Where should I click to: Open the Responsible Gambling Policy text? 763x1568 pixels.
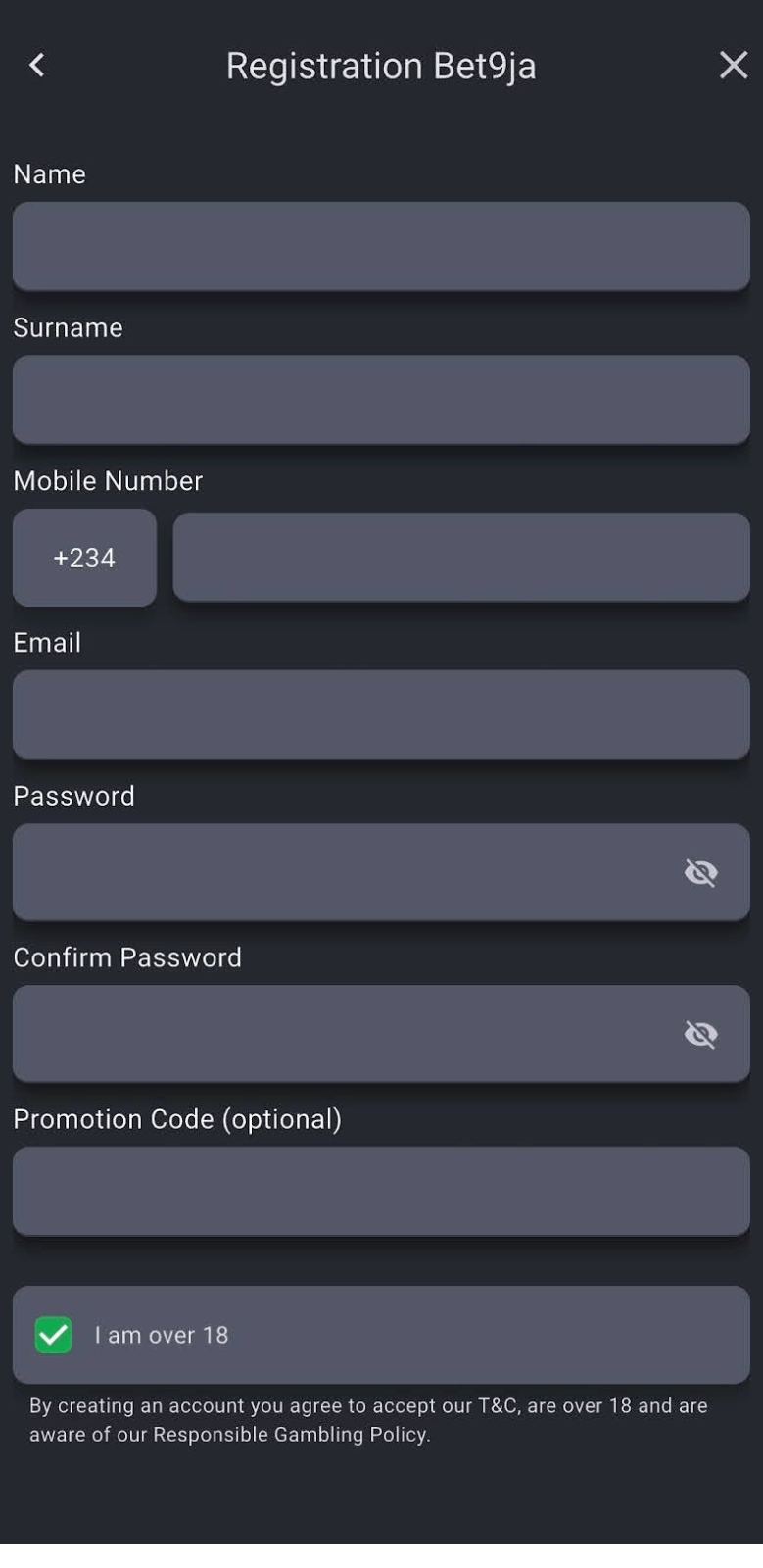pyautogui.click(x=284, y=1434)
